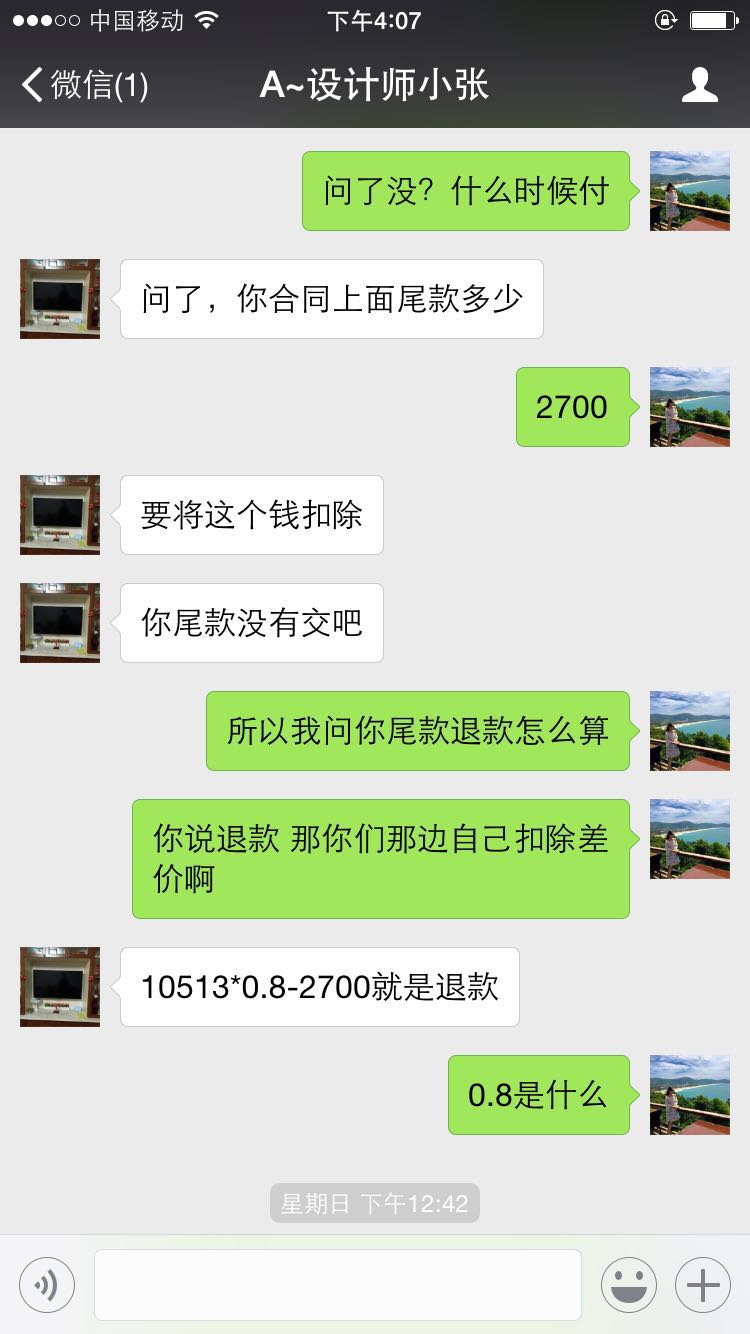Open the plus attachment menu
Image resolution: width=750 pixels, height=1334 pixels.
tap(703, 1284)
